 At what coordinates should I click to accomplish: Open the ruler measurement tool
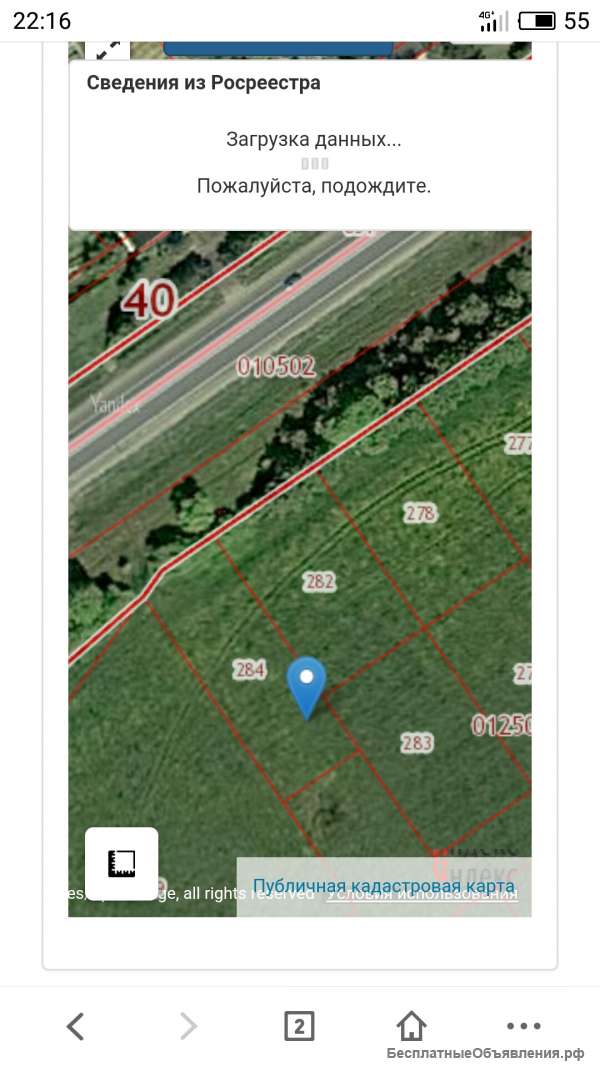tap(122, 863)
